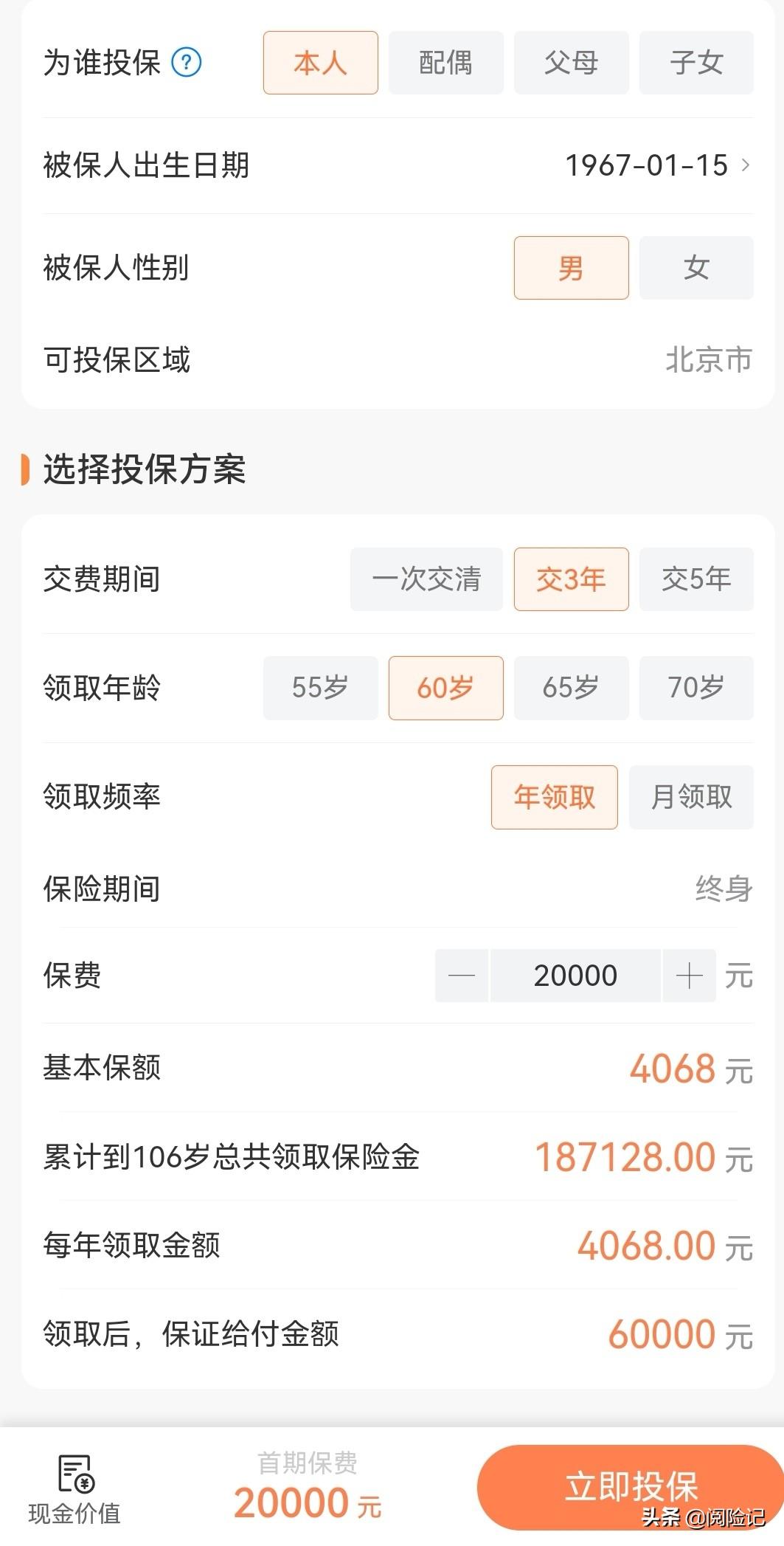Set insured gender to 女

(x=696, y=268)
